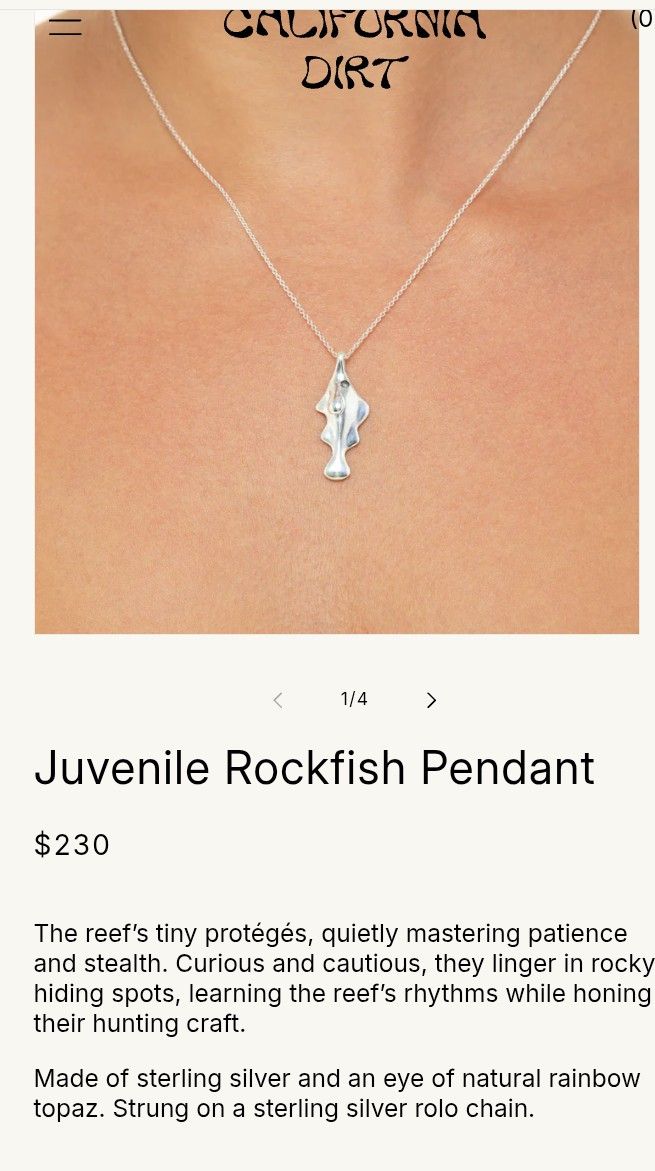Open the hamburger navigation menu

[65, 27]
